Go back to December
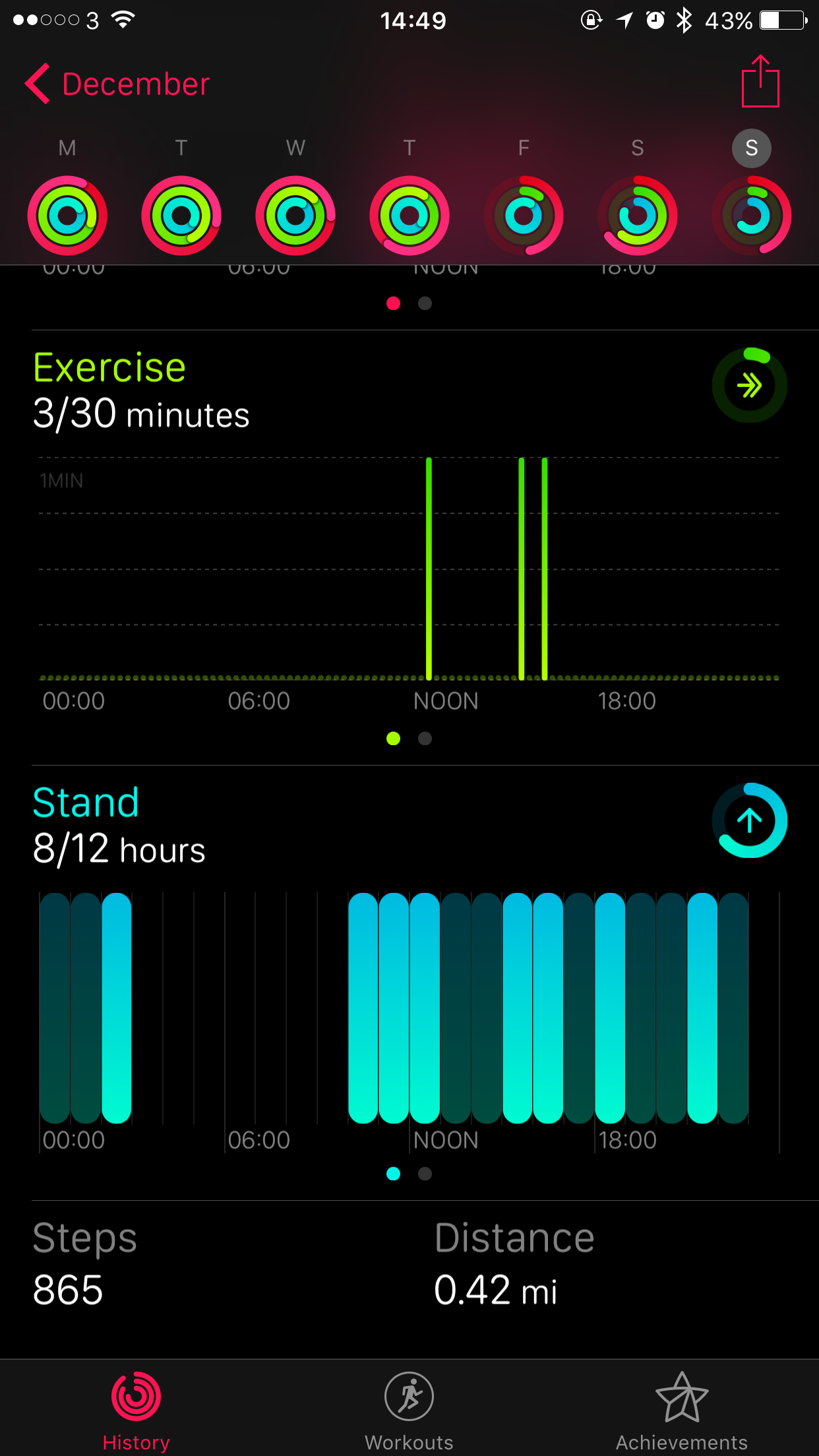Screen dimensions: 819x1456 tap(117, 84)
